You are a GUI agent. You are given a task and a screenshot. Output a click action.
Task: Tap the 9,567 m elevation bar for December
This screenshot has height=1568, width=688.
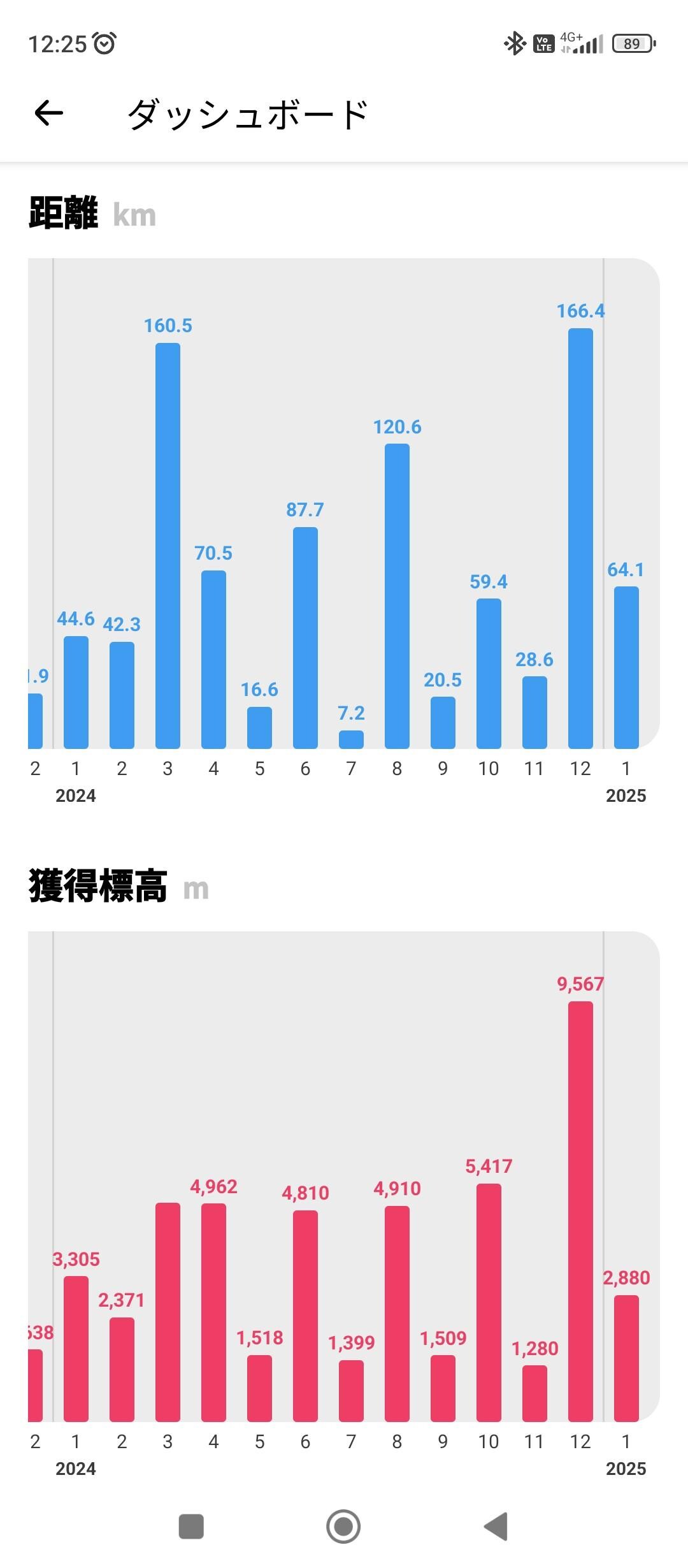(x=582, y=1211)
